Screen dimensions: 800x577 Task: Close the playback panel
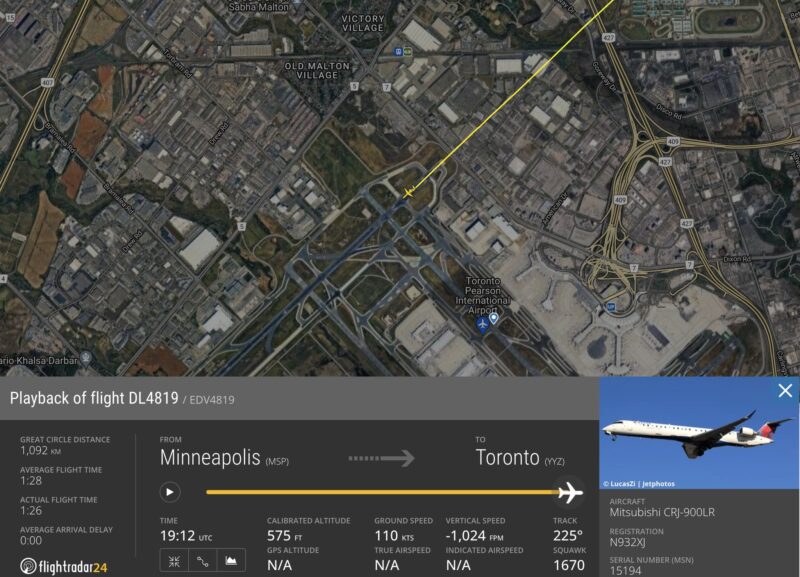[x=785, y=391]
